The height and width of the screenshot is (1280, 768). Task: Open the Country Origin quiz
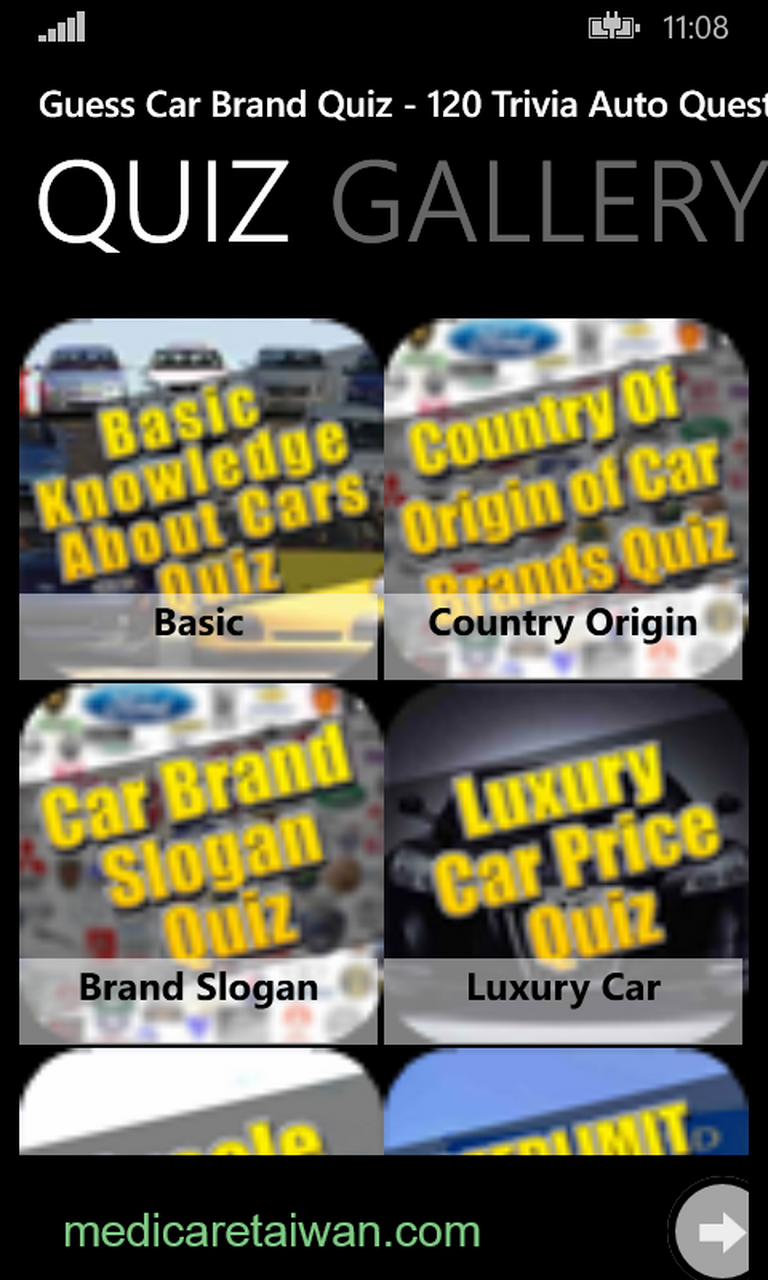(x=565, y=500)
